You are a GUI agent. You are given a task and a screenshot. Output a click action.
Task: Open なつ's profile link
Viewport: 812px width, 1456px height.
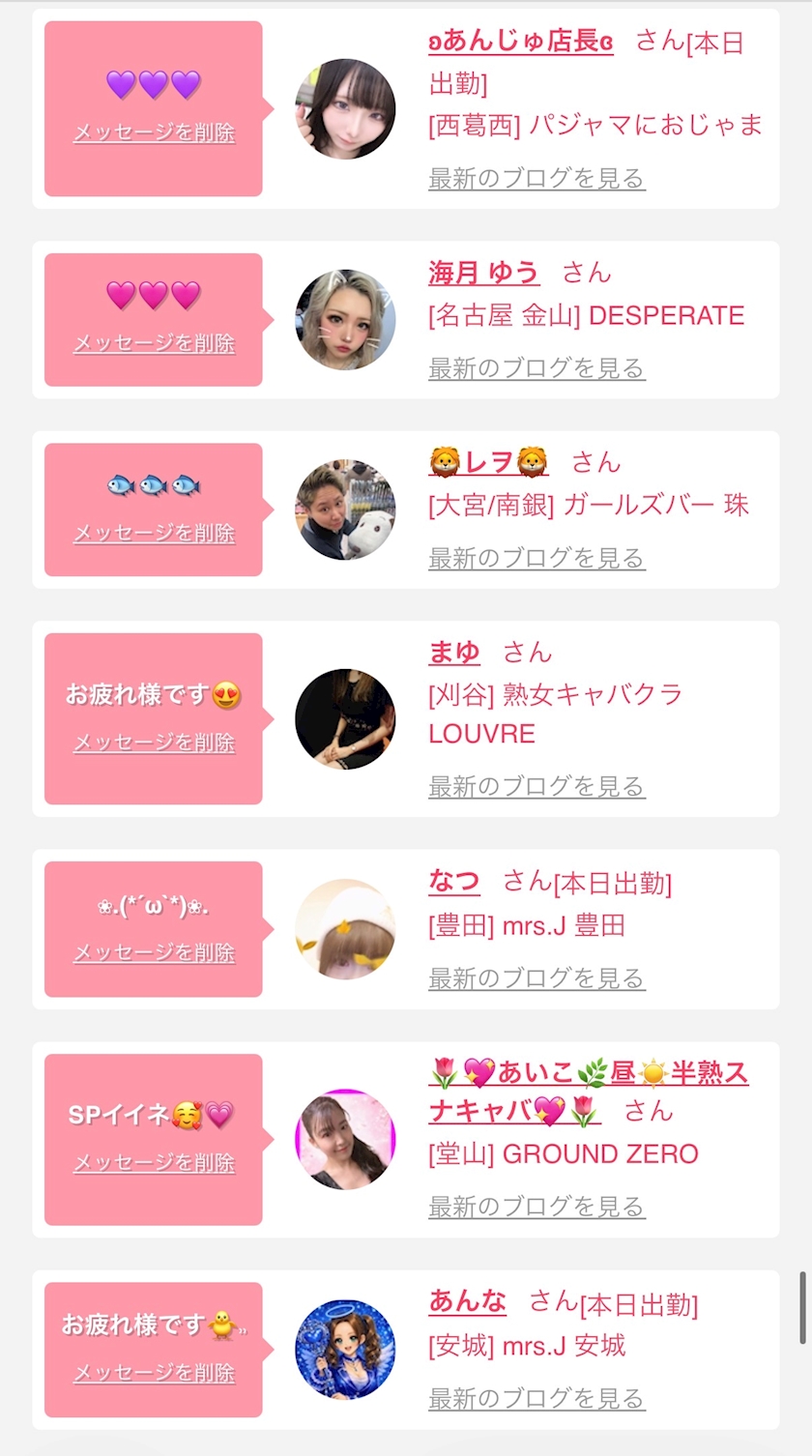pyautogui.click(x=454, y=882)
